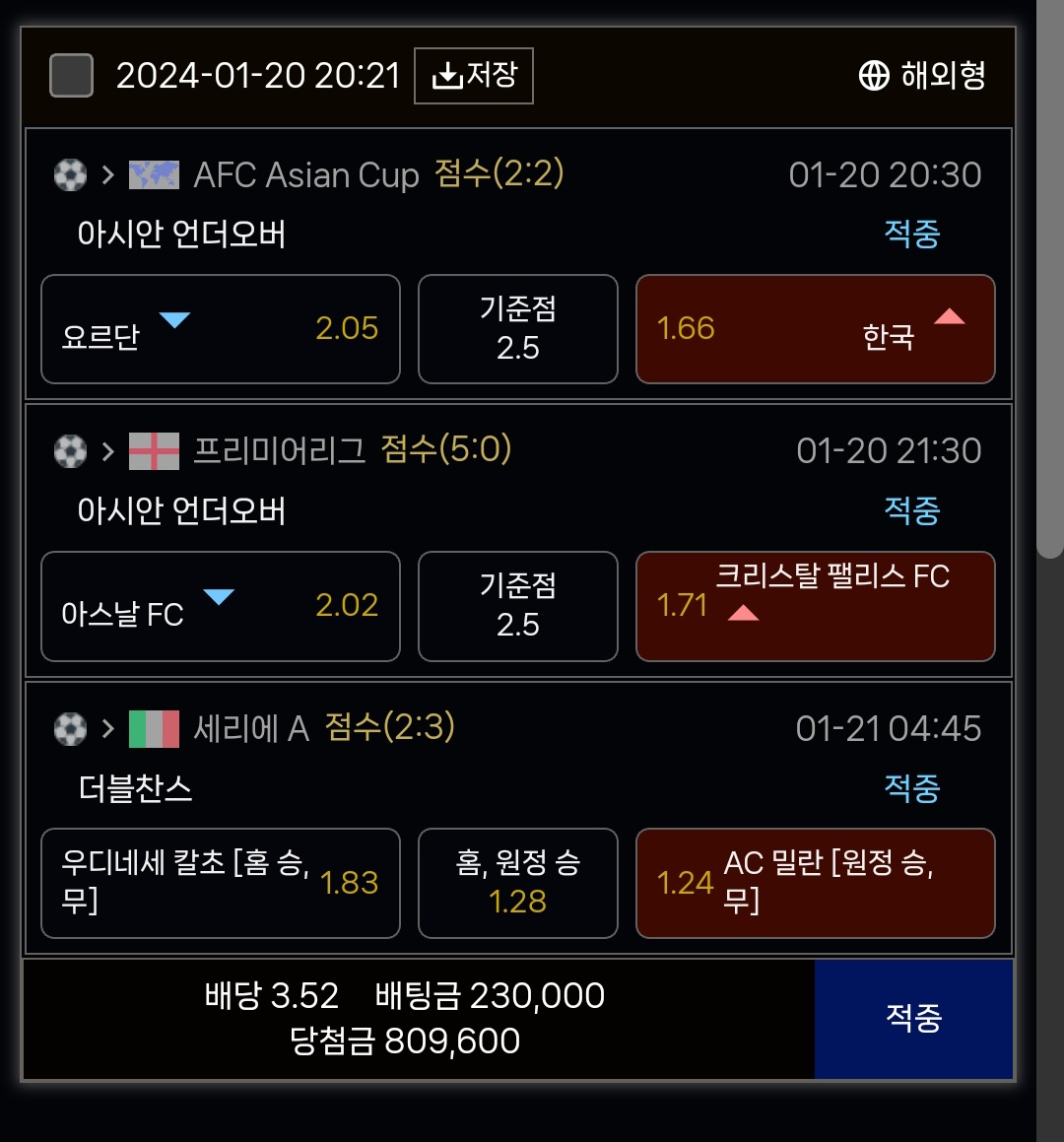Enable the checkbox next to the timestamp

[70, 75]
